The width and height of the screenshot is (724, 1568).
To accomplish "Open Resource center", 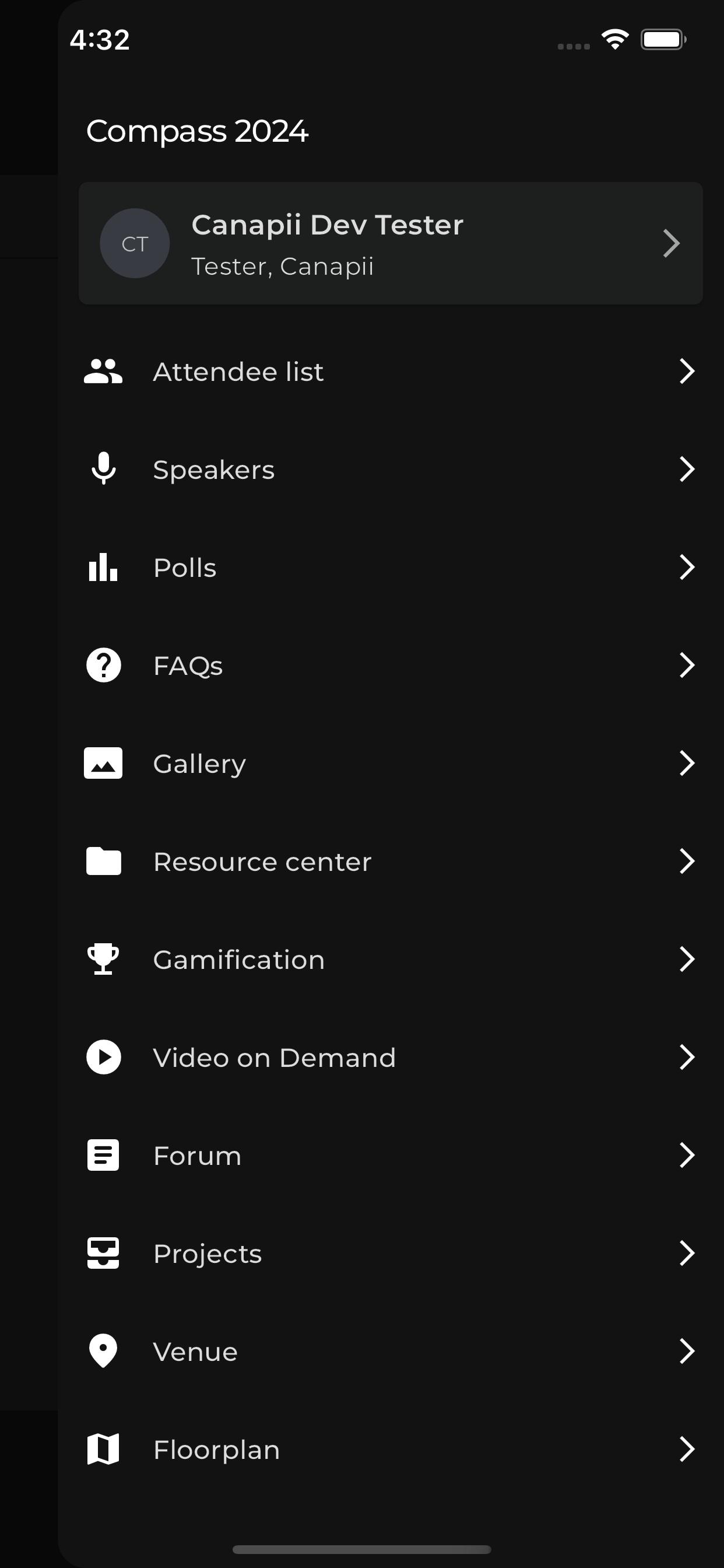I will 391,862.
